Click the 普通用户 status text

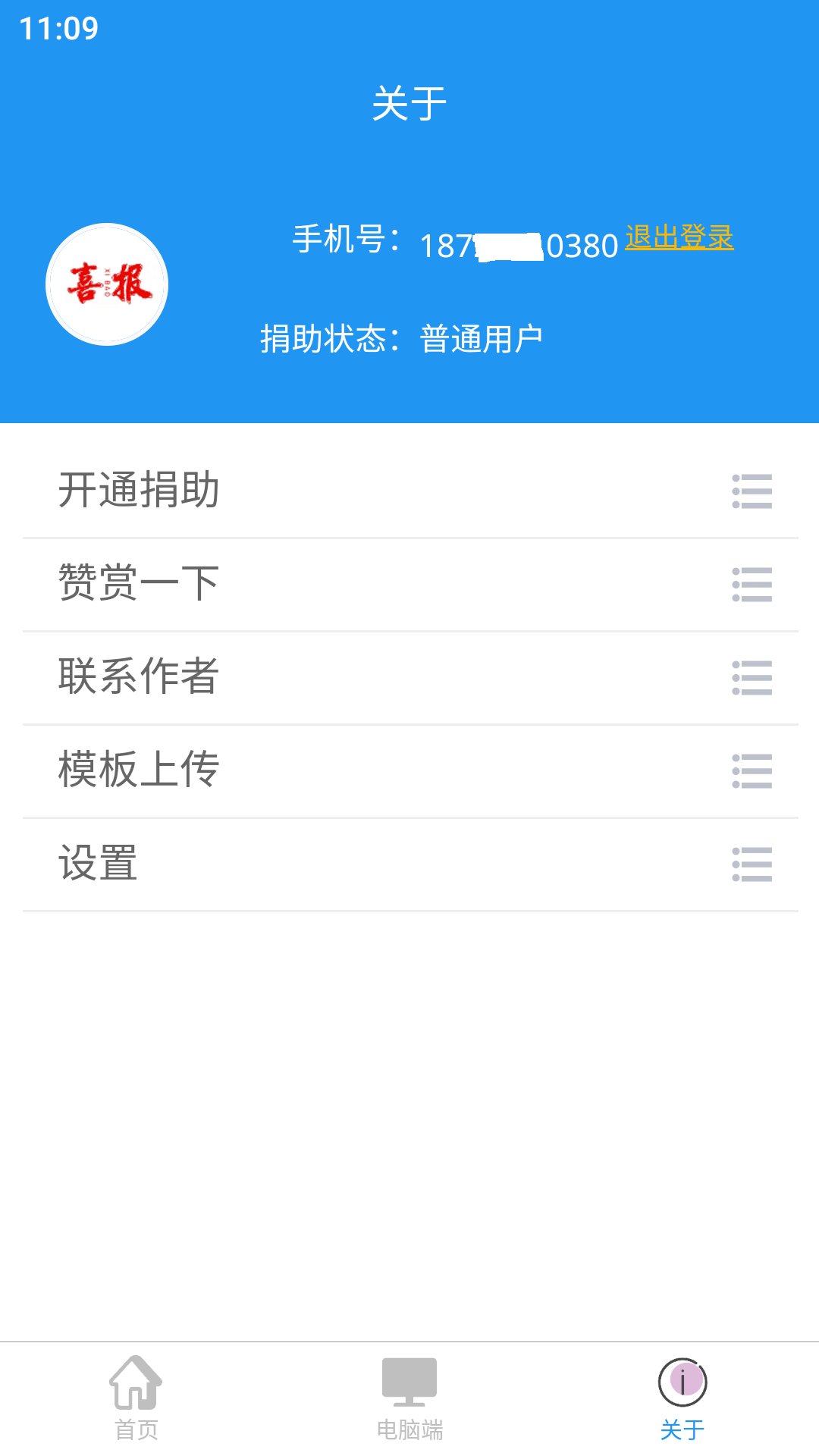click(x=481, y=337)
